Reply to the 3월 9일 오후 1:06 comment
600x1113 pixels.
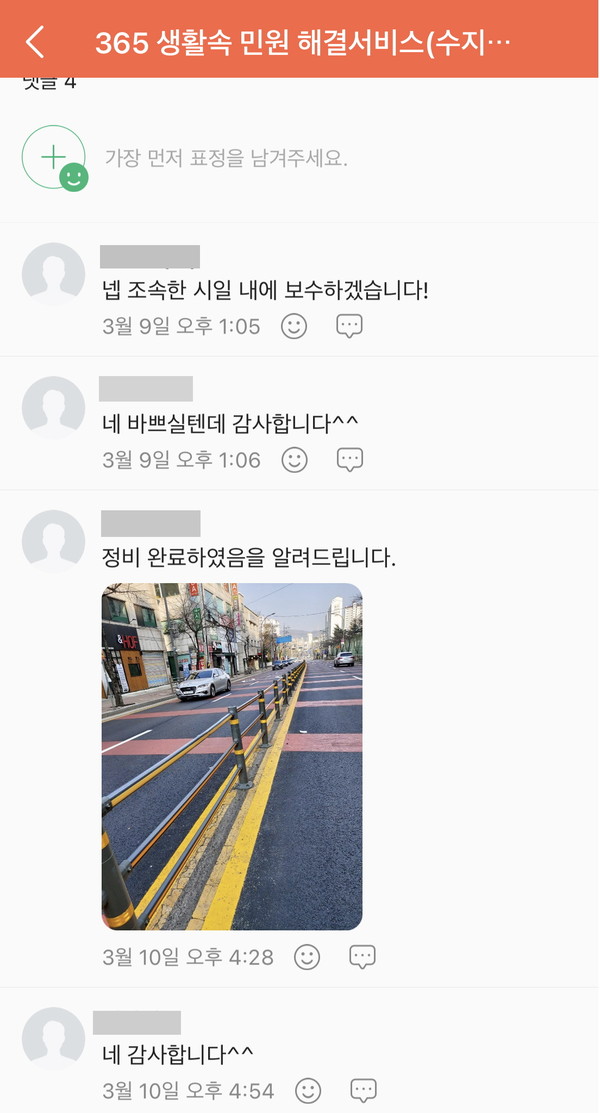click(349, 460)
